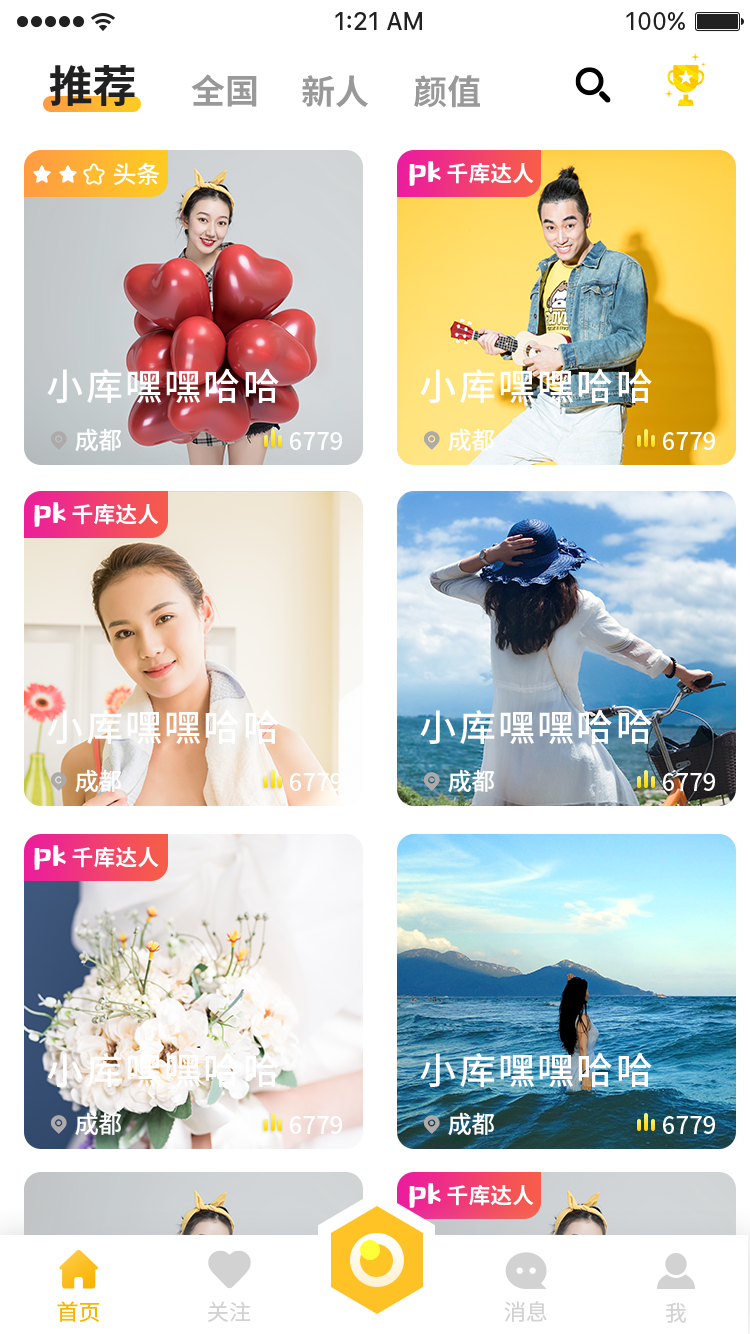Open the card of woman standing in sea
Viewport: 750px width, 1334px height.
coord(566,990)
